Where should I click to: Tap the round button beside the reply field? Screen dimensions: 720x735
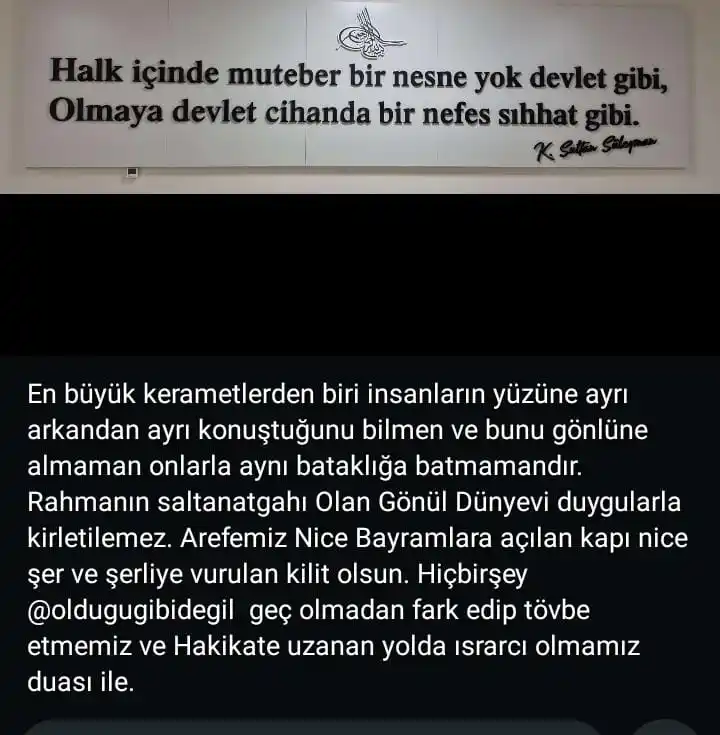point(665,728)
